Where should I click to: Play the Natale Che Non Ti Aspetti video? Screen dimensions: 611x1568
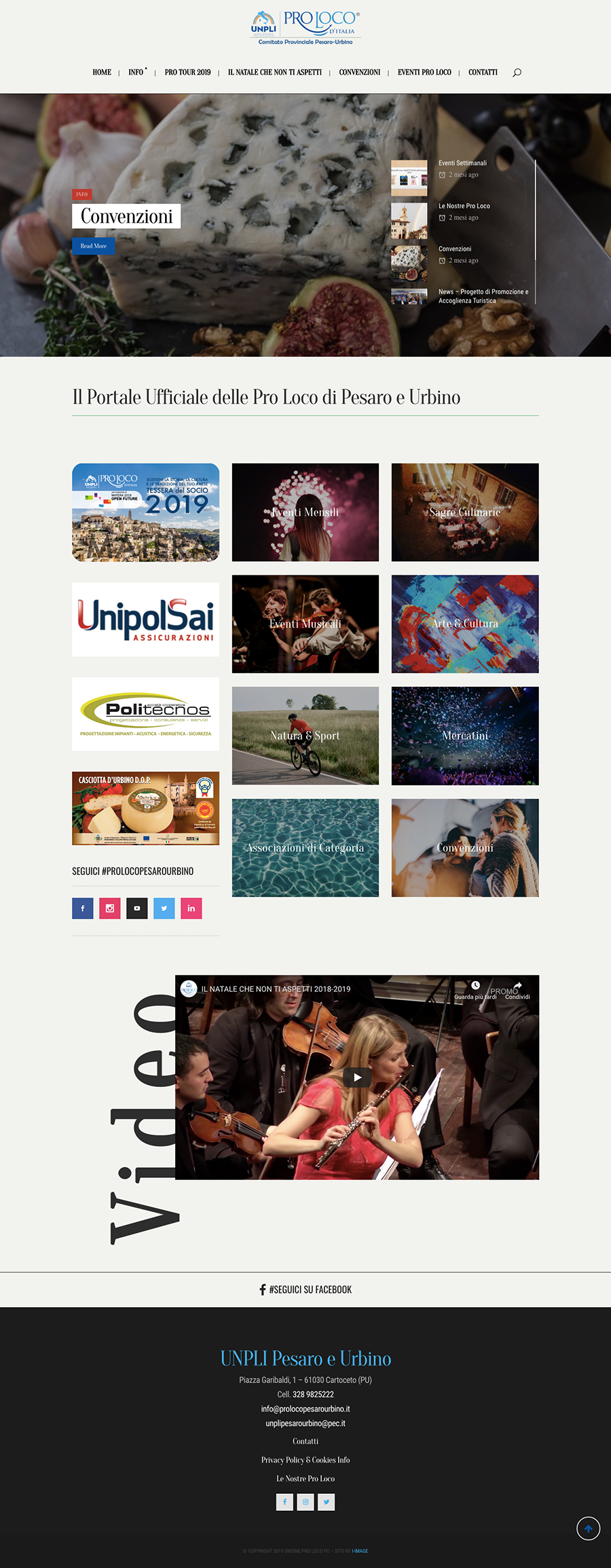coord(357,1077)
